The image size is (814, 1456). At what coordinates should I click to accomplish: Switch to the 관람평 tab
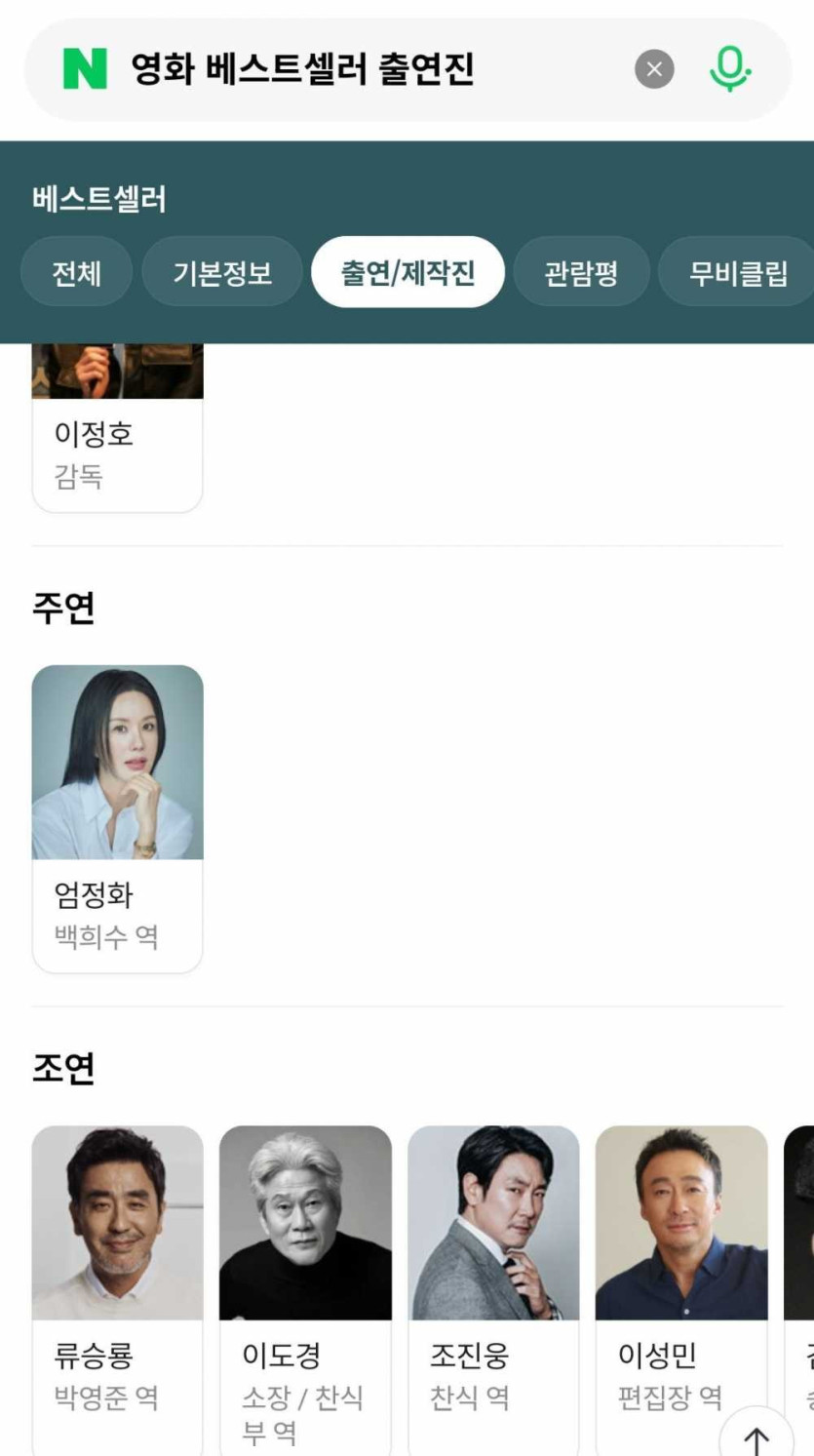point(580,273)
